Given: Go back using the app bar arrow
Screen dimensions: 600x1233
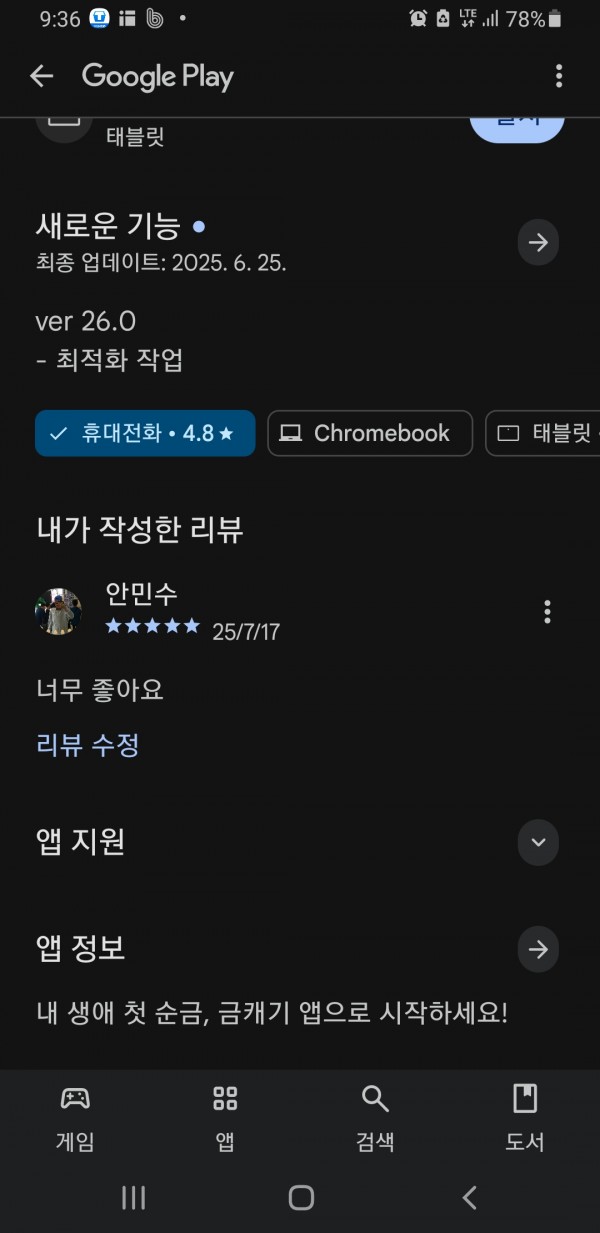Looking at the screenshot, I should 41,76.
